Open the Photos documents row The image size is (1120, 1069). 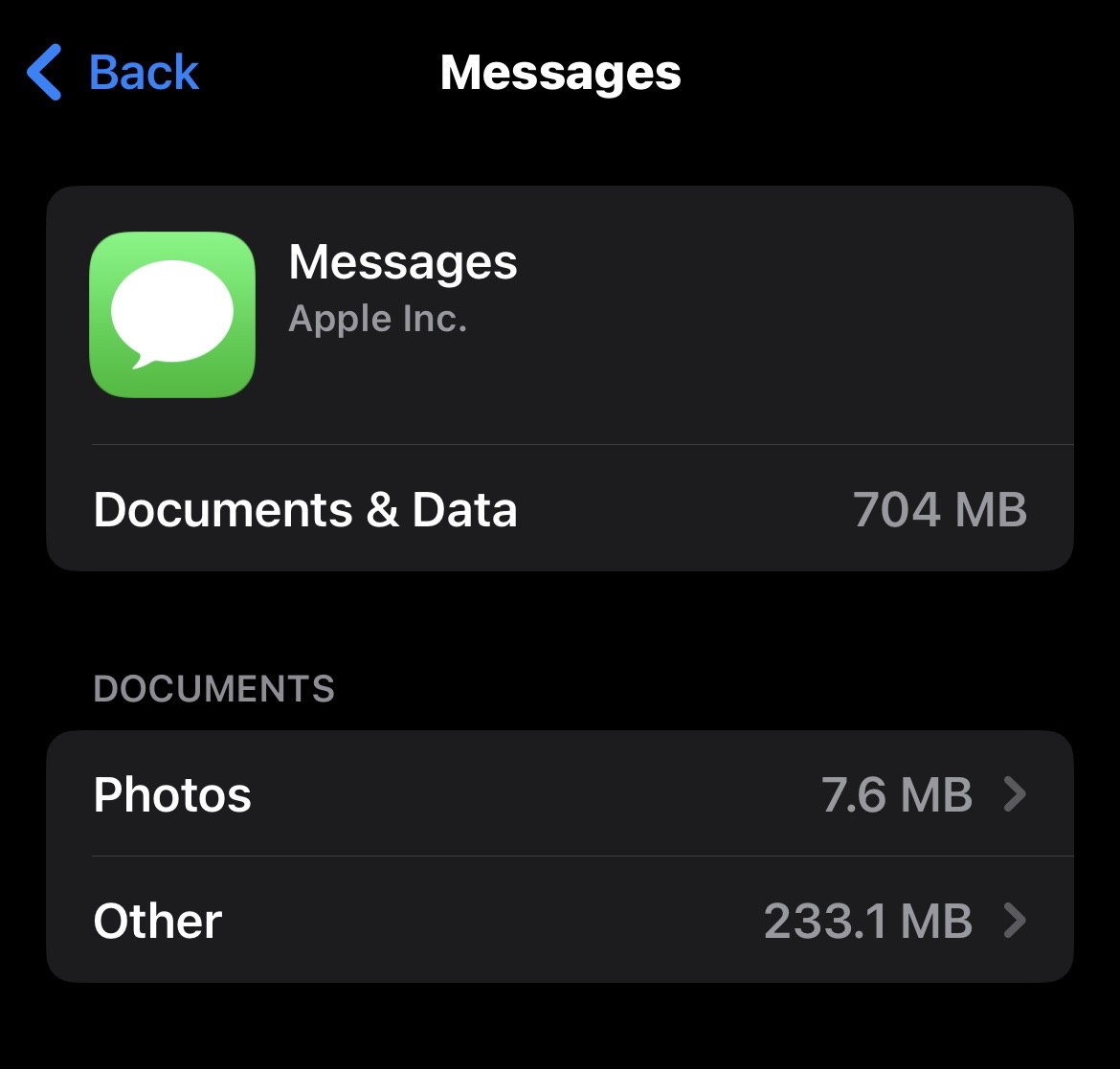coord(559,794)
